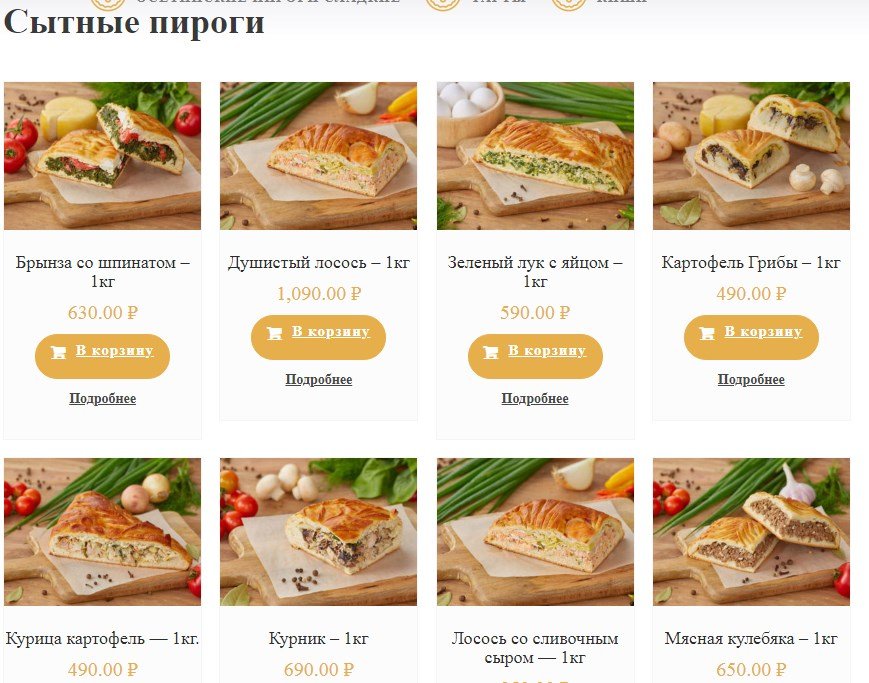The width and height of the screenshot is (869, 683).
Task: Open the Картофель Грибы pie photo
Action: click(751, 156)
